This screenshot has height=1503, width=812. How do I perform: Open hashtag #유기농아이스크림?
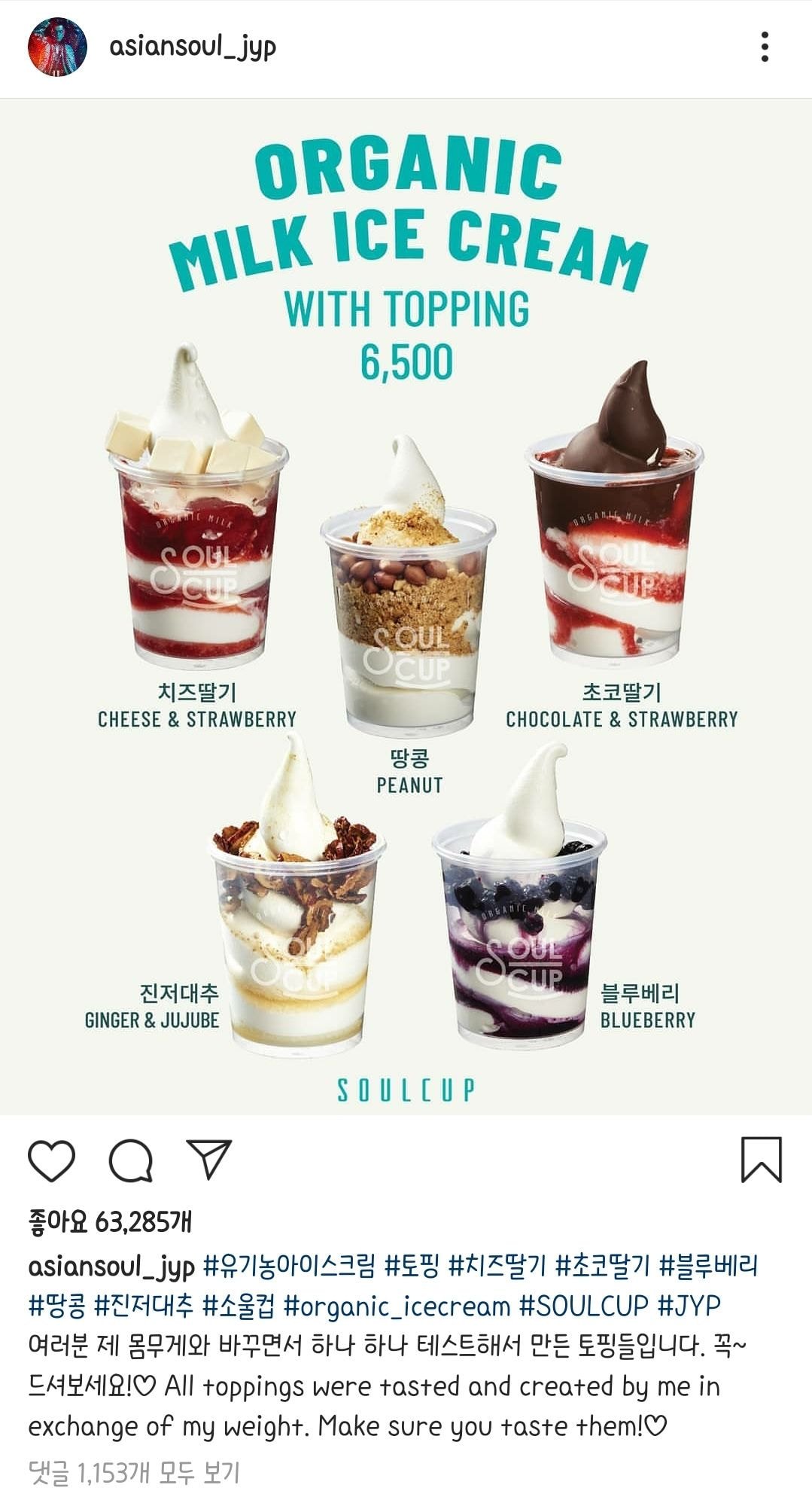(289, 1265)
